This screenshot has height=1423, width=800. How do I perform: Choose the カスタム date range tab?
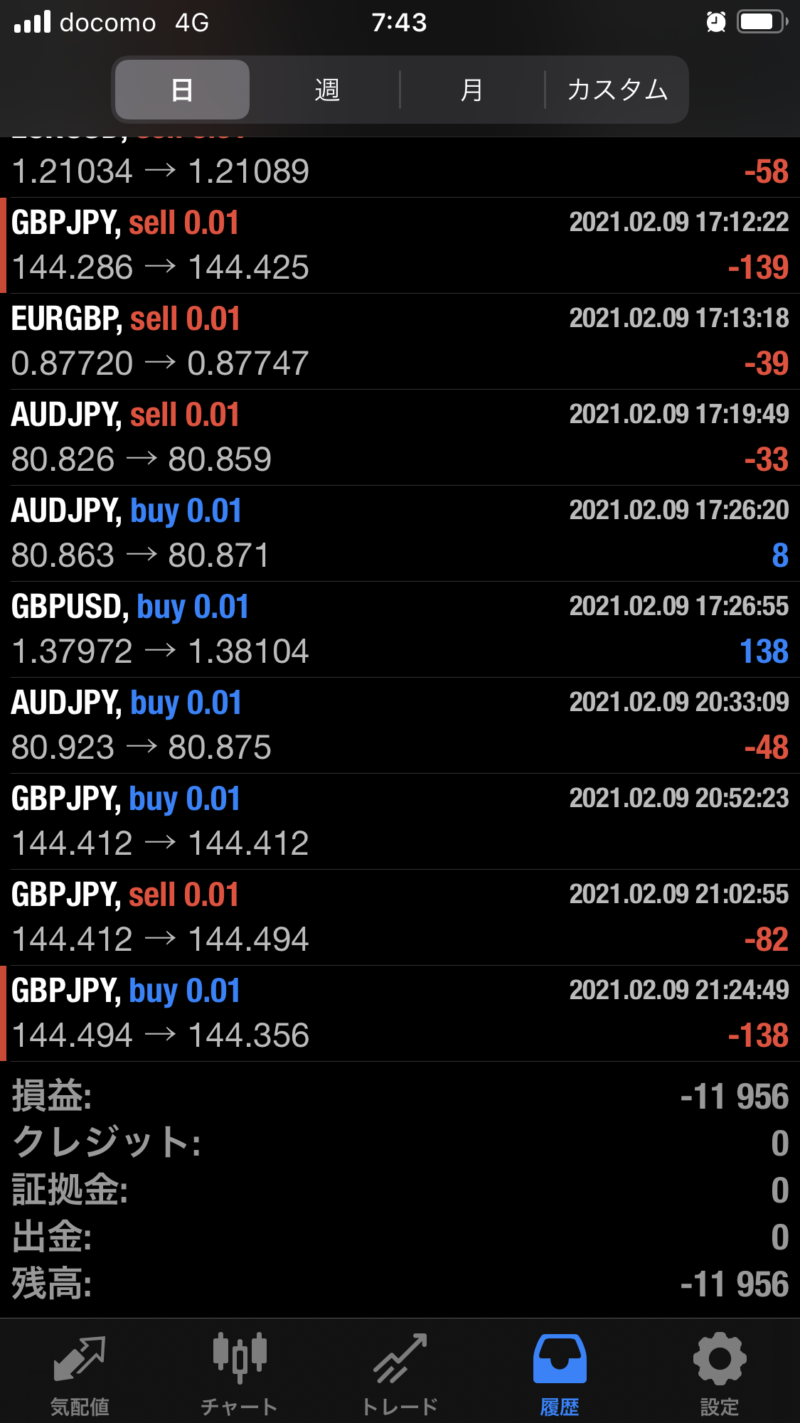point(616,90)
